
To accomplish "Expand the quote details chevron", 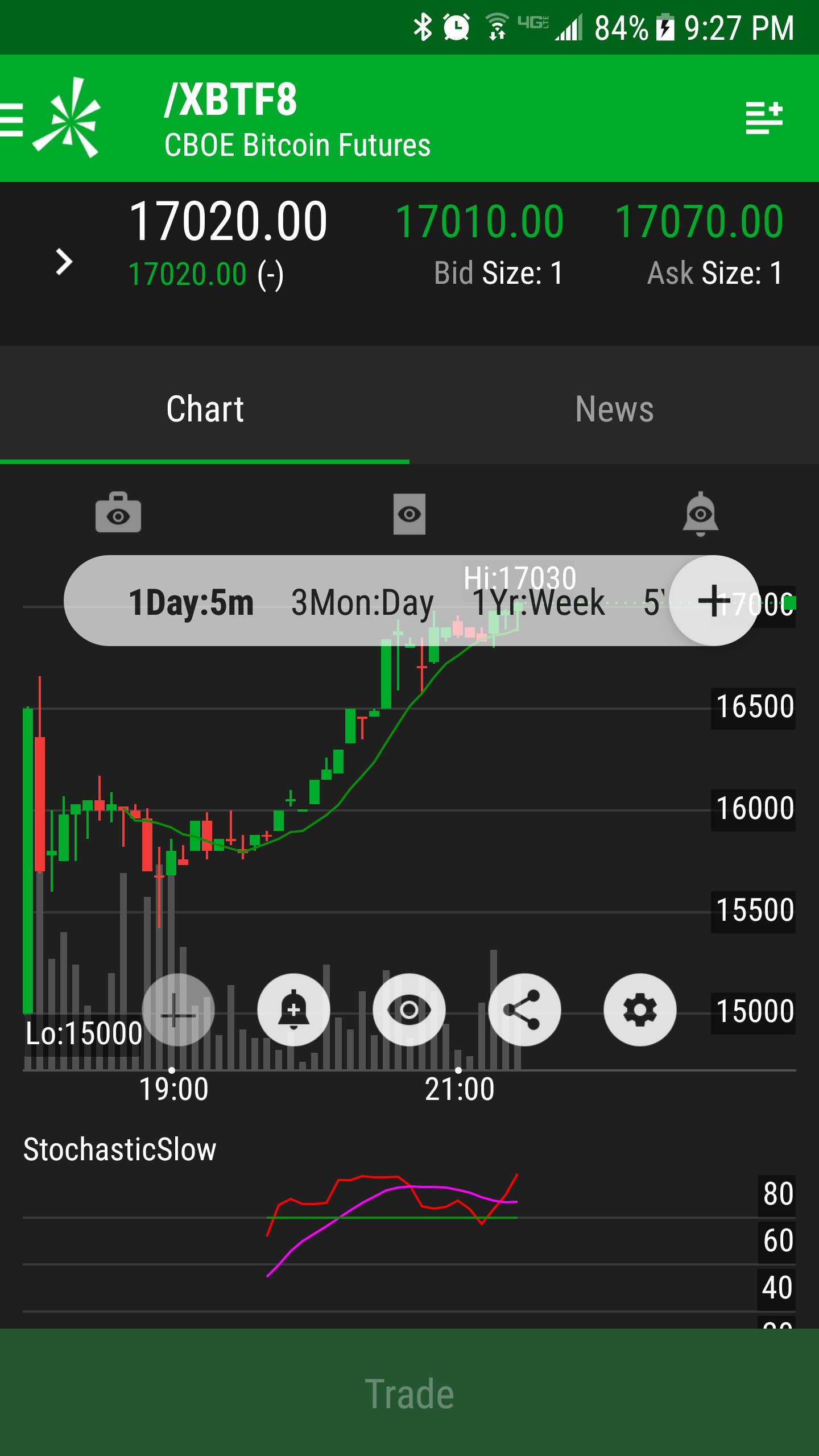I will pos(64,262).
